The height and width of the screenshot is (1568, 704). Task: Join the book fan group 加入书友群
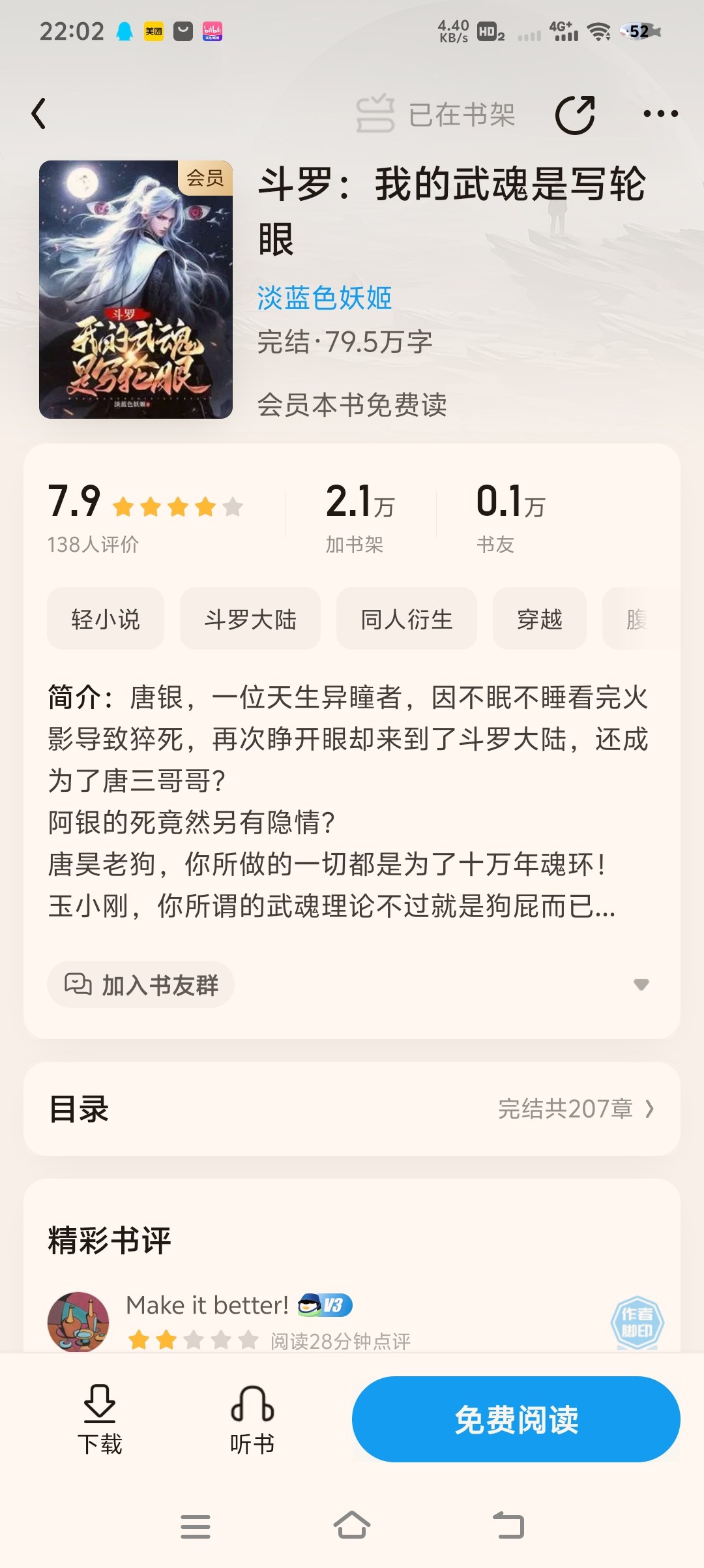click(x=141, y=984)
